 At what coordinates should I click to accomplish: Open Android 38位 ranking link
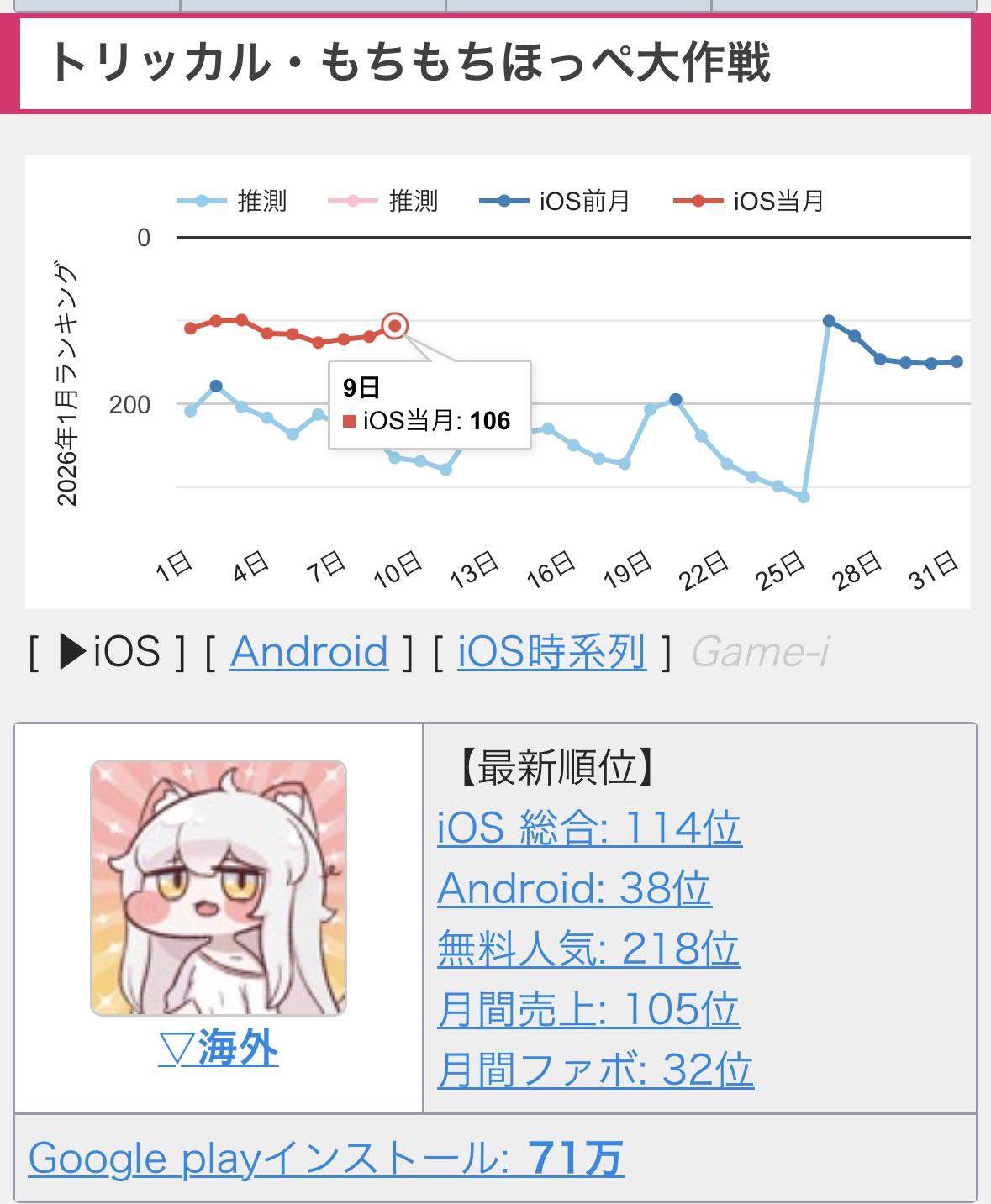tap(573, 888)
